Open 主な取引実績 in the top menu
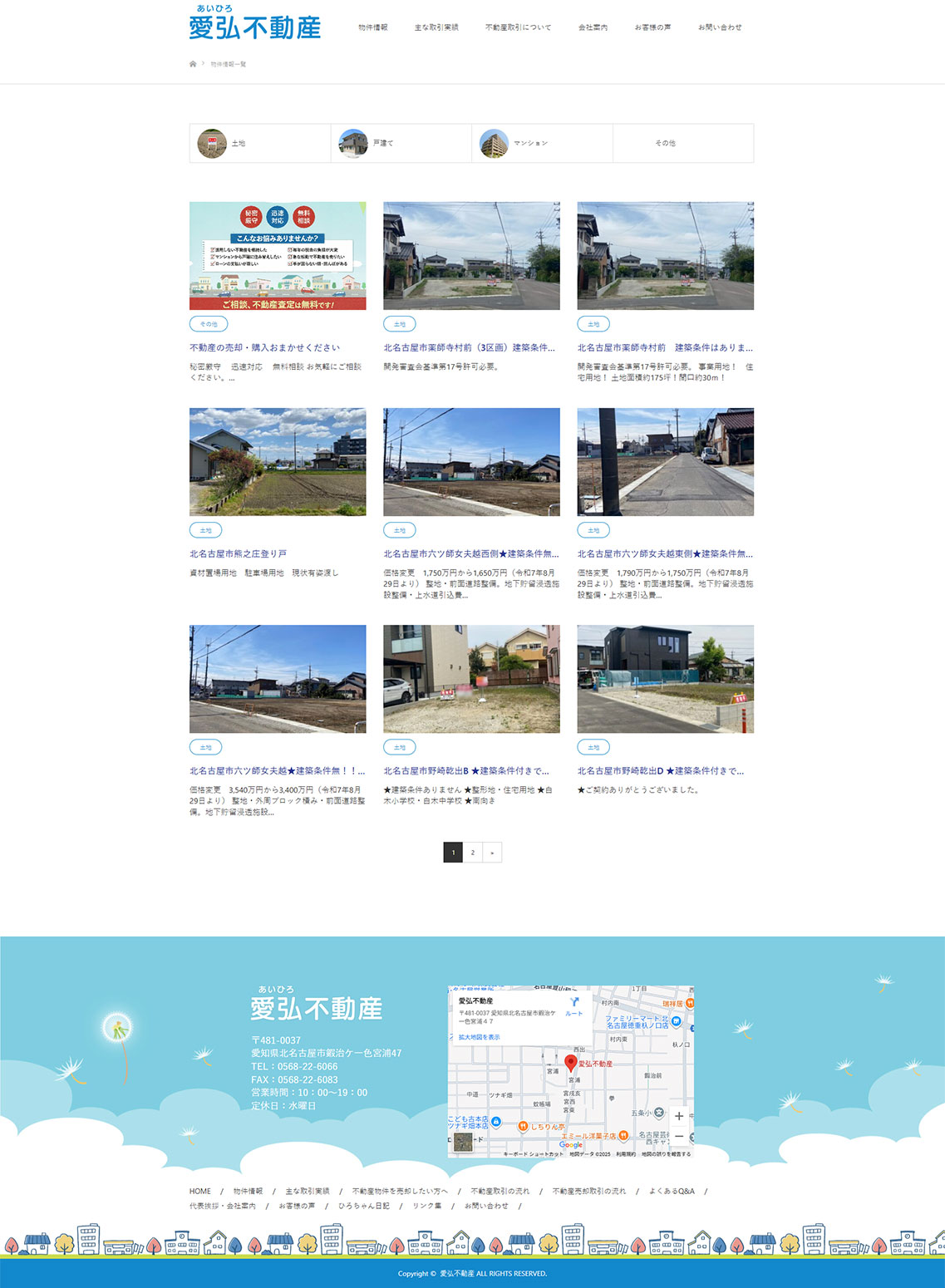 436,27
